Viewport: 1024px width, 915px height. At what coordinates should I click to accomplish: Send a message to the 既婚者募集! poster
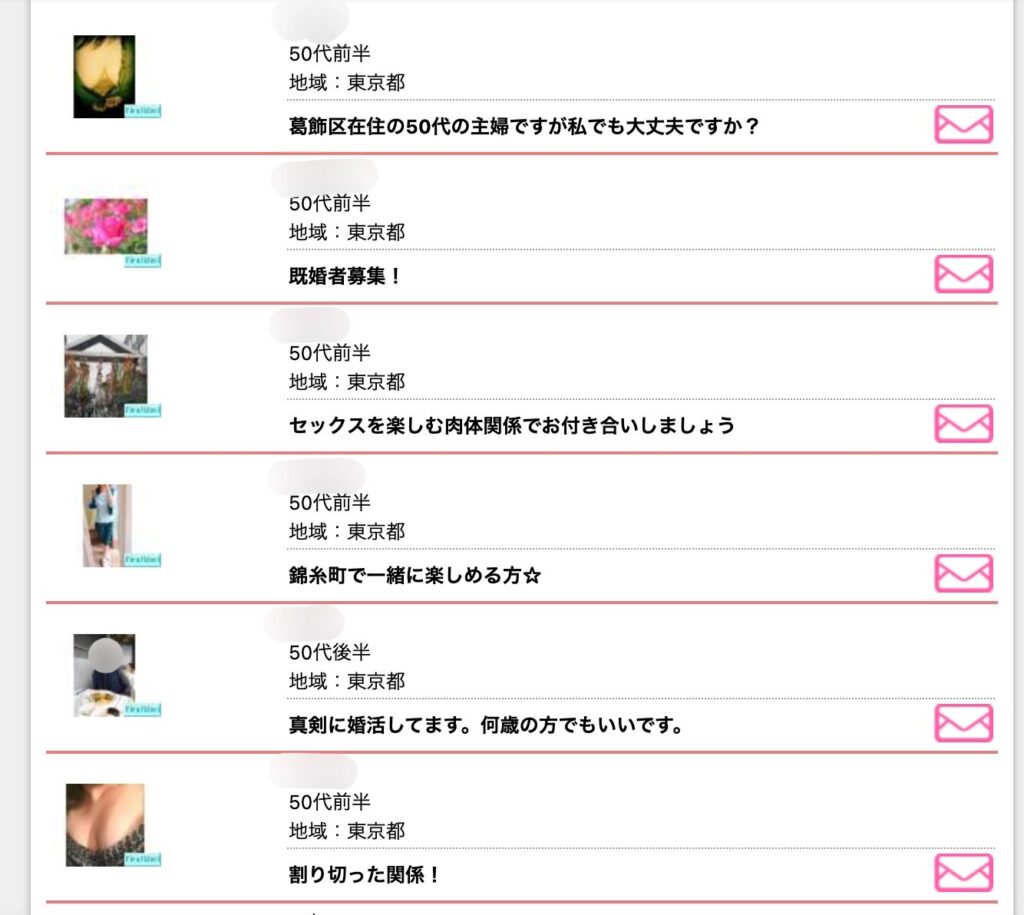coord(963,274)
